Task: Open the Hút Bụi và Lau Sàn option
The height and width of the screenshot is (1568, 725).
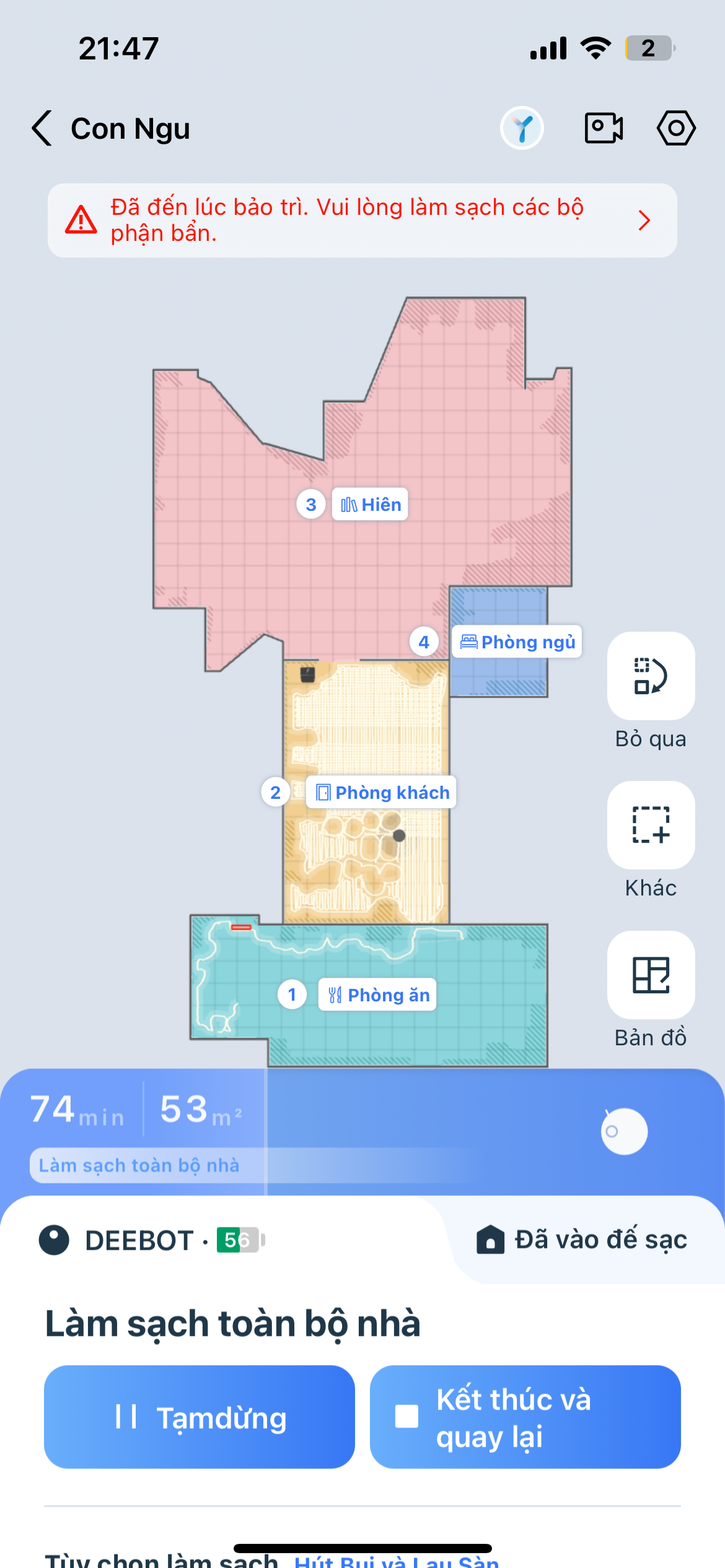Action: point(397,1561)
